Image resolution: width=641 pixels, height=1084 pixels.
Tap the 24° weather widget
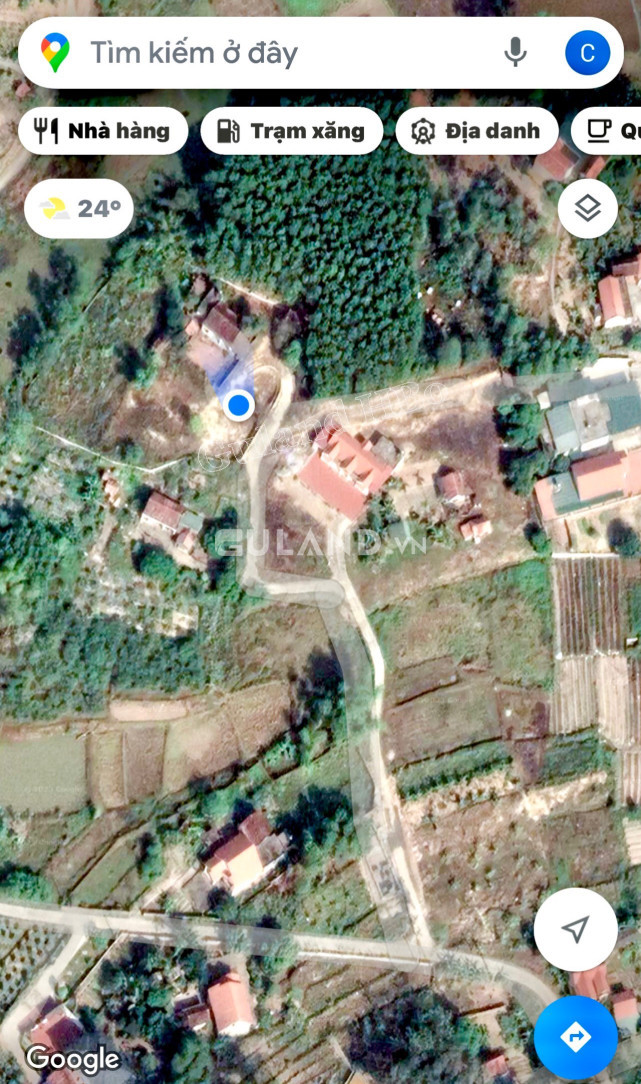point(79,208)
